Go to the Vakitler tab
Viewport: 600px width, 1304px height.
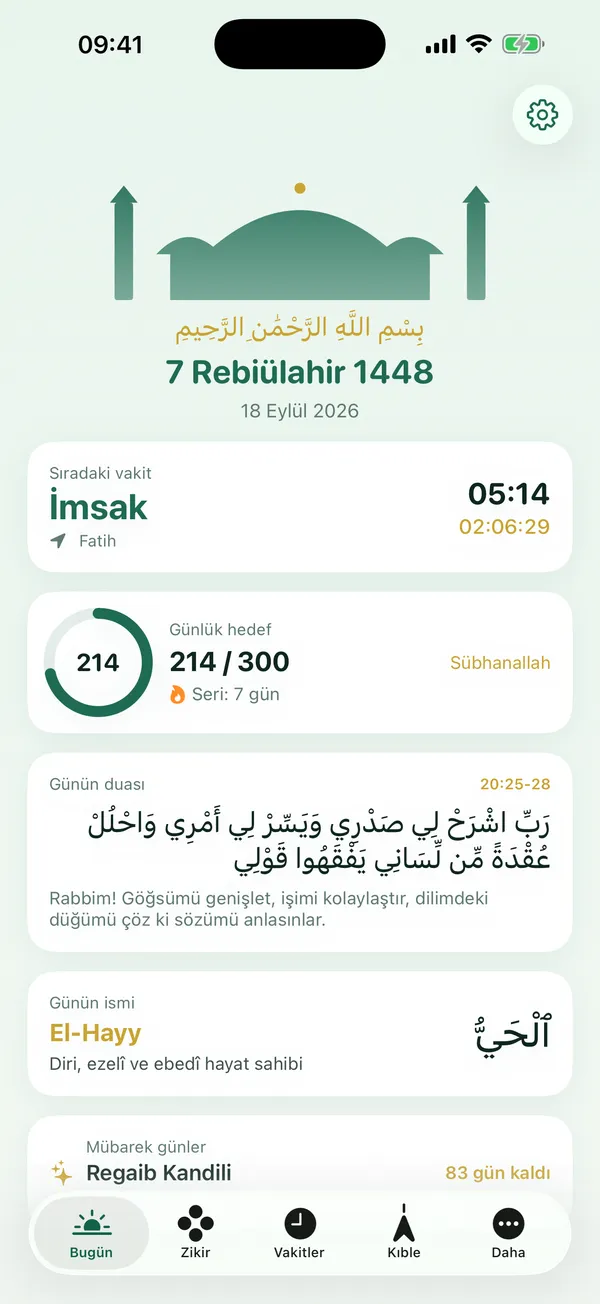pos(299,1234)
